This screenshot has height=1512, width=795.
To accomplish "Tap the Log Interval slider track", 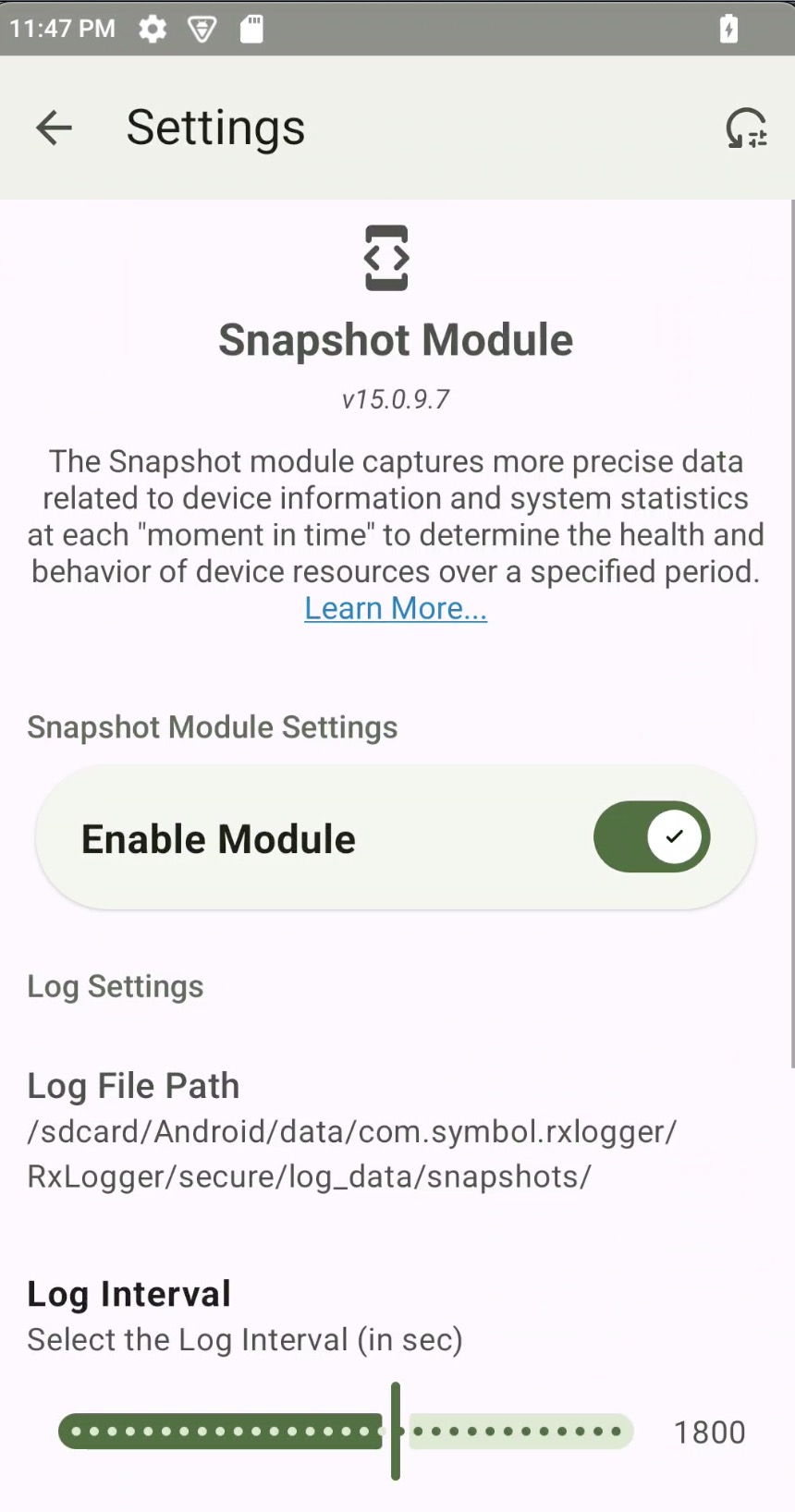I will pyautogui.click(x=346, y=1432).
